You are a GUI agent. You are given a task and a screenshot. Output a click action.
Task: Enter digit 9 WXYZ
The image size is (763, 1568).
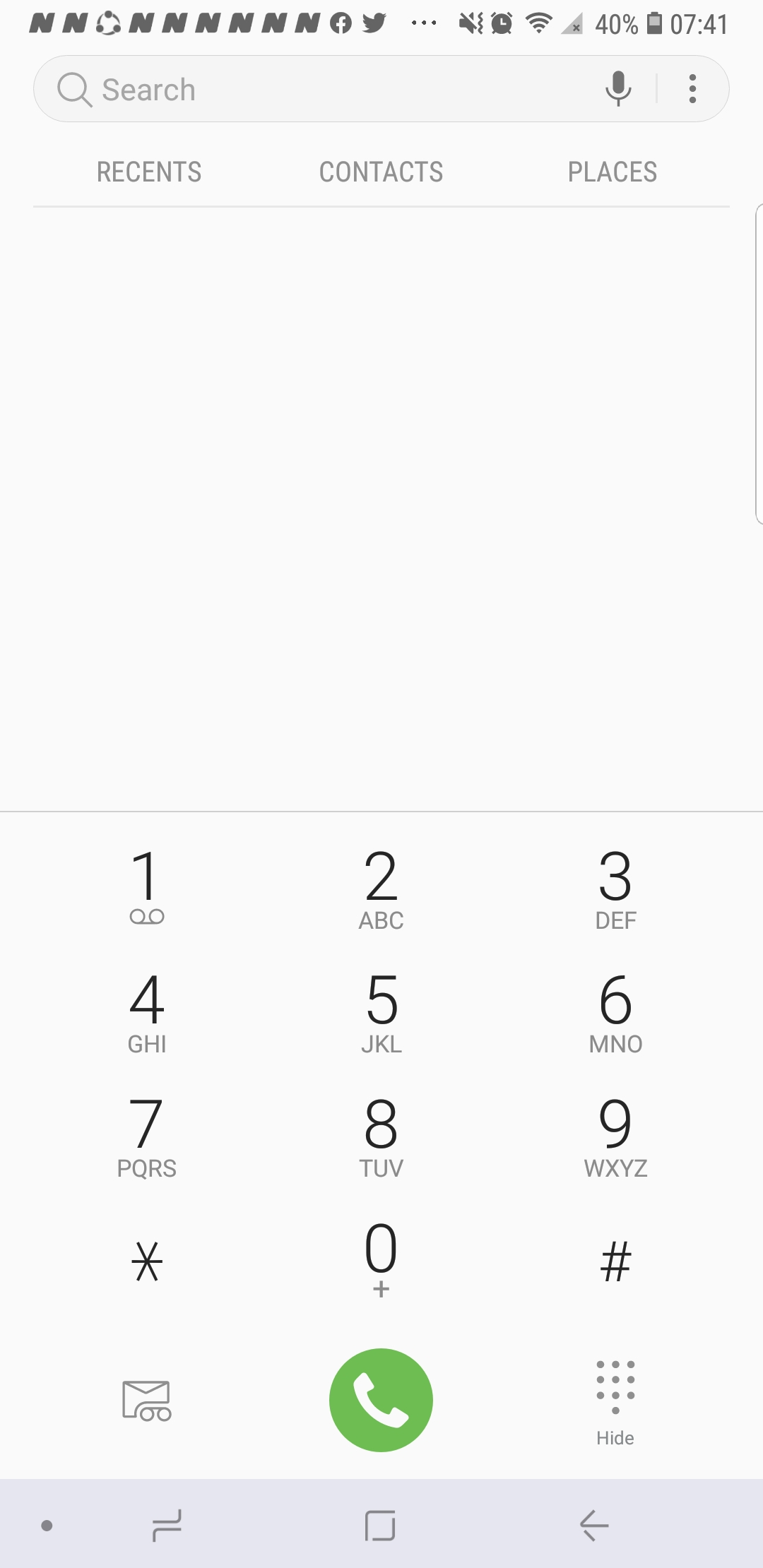pos(616,1136)
